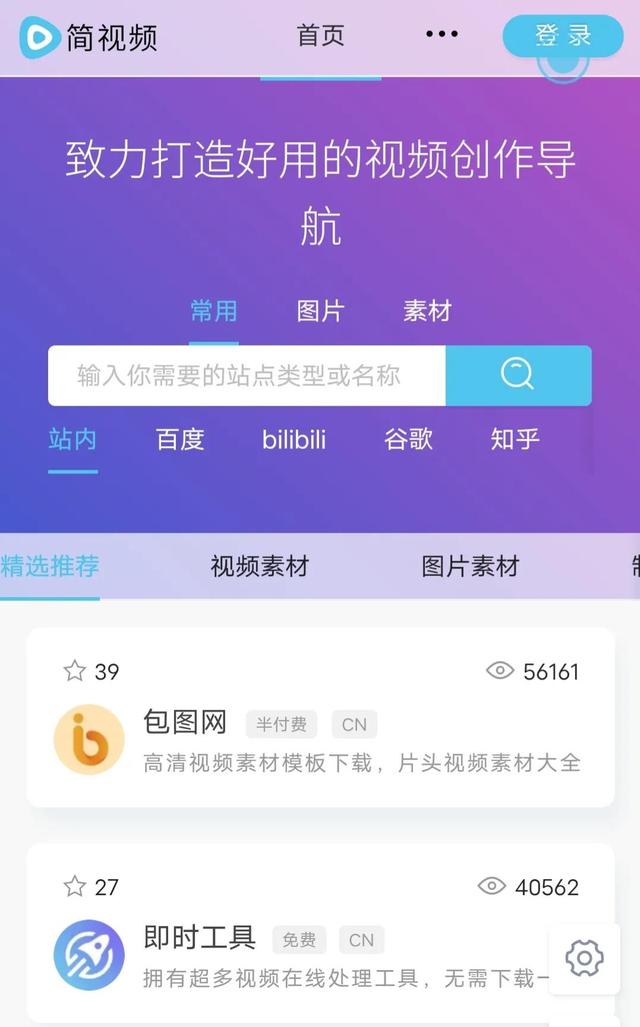
Task: Choose 百度 as search engine
Action: 180,439
